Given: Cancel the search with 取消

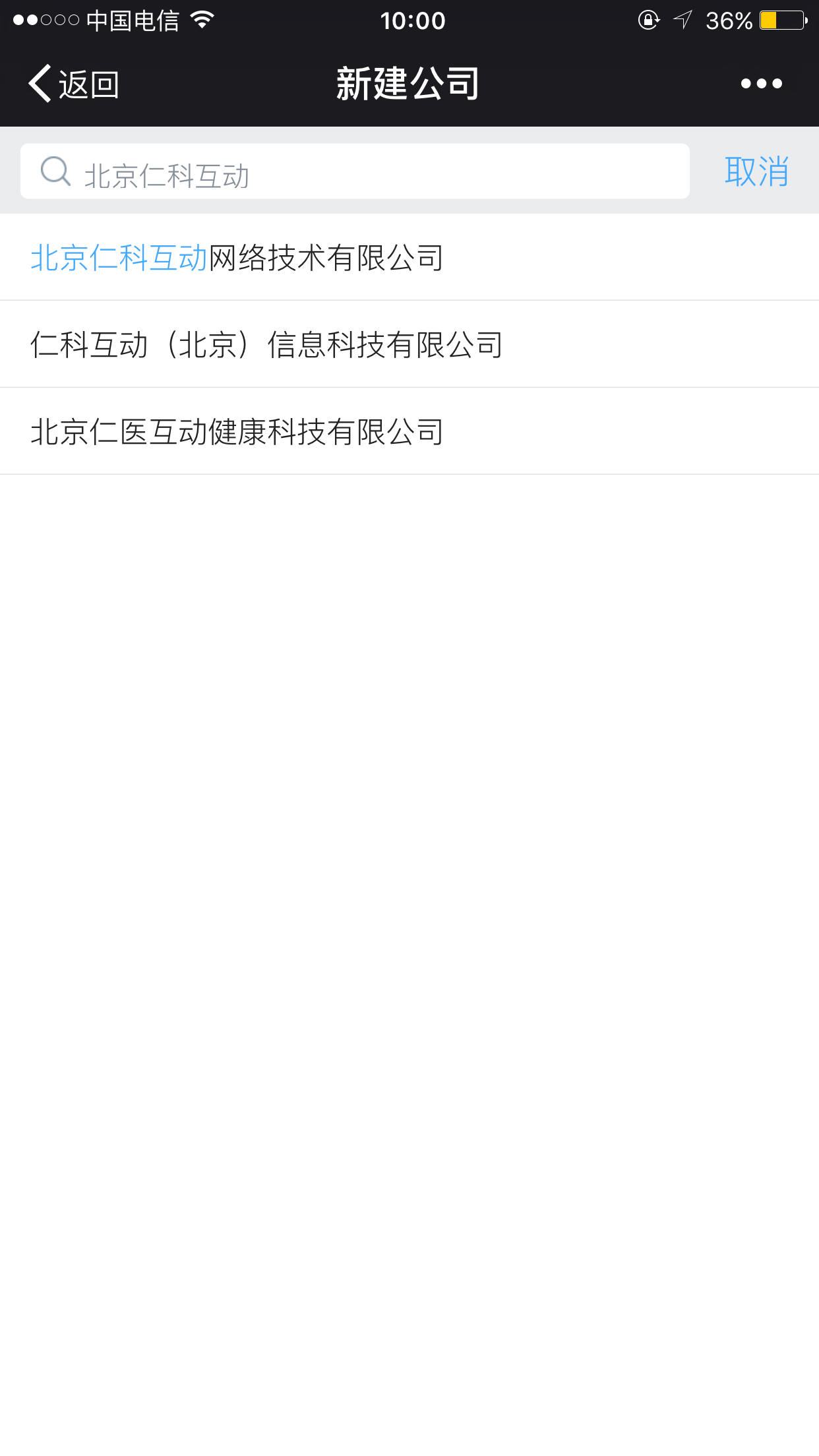Looking at the screenshot, I should coord(756,171).
